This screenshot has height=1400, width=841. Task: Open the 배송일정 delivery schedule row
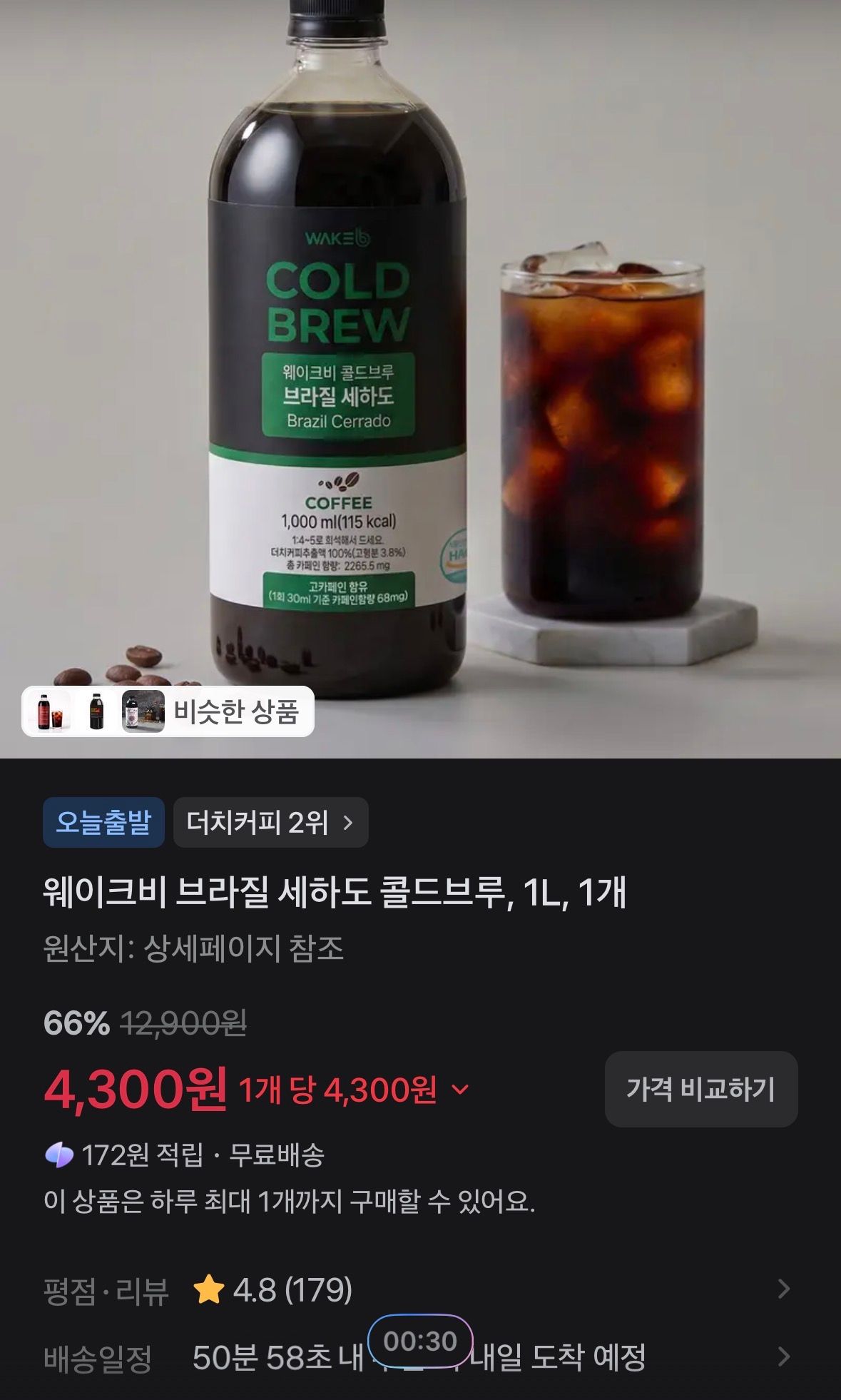pos(420,1357)
